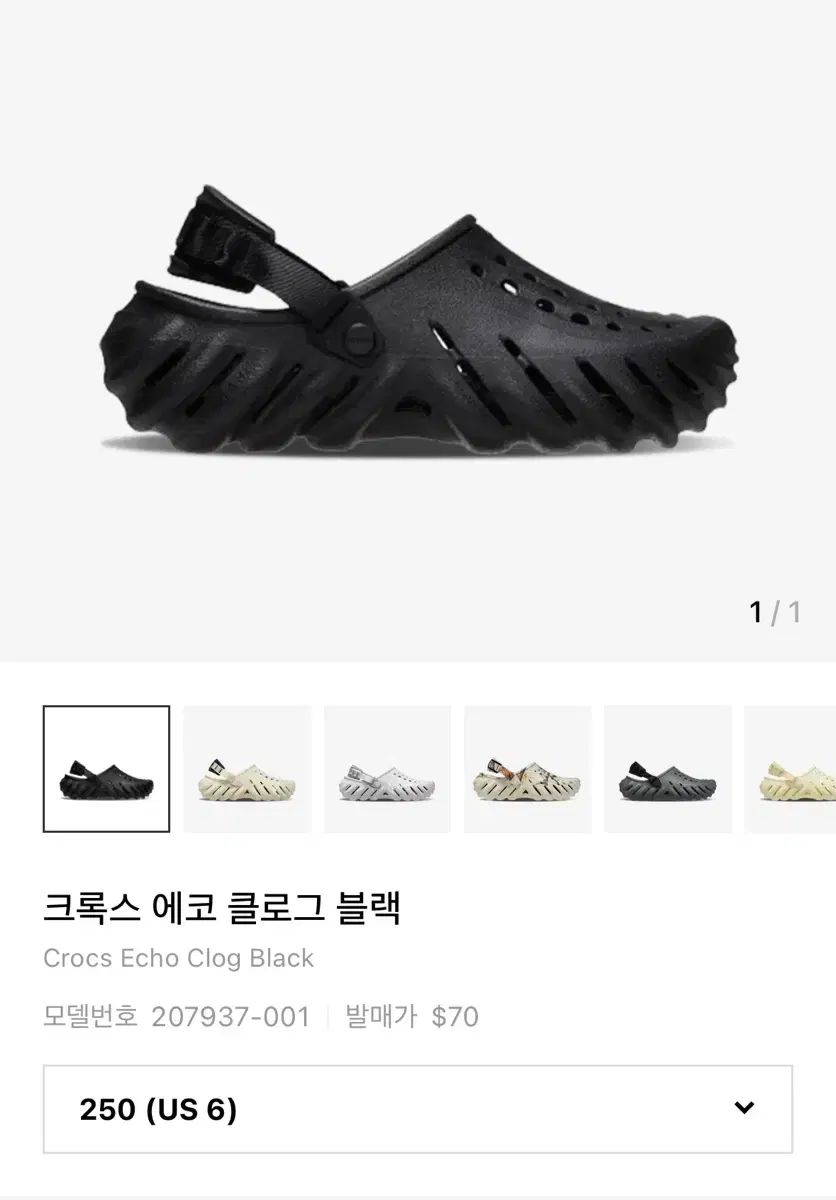Open the large black clog product image
This screenshot has width=836, height=1200.
pyautogui.click(x=417, y=320)
